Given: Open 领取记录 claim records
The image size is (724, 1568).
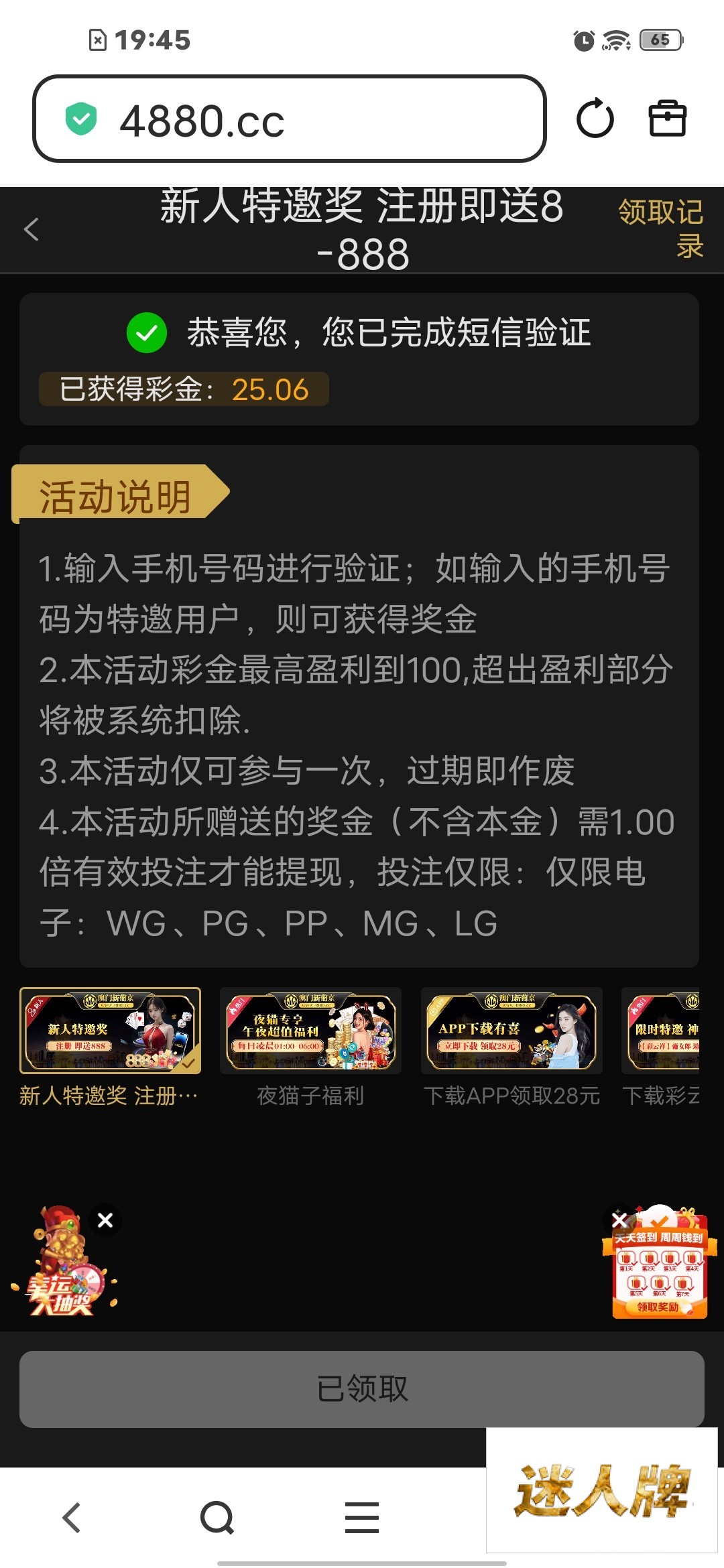Looking at the screenshot, I should (x=662, y=229).
